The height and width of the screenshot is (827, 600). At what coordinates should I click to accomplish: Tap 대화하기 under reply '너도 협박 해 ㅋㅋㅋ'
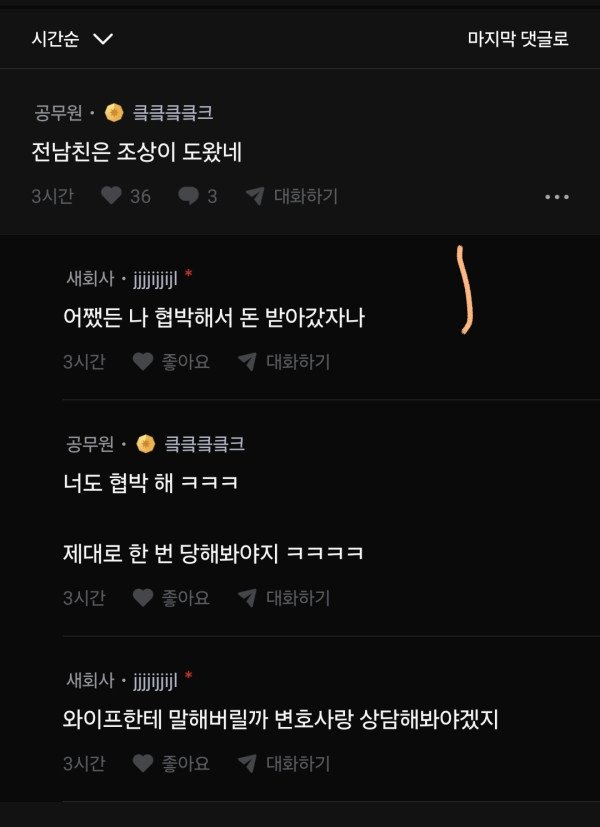tap(284, 598)
